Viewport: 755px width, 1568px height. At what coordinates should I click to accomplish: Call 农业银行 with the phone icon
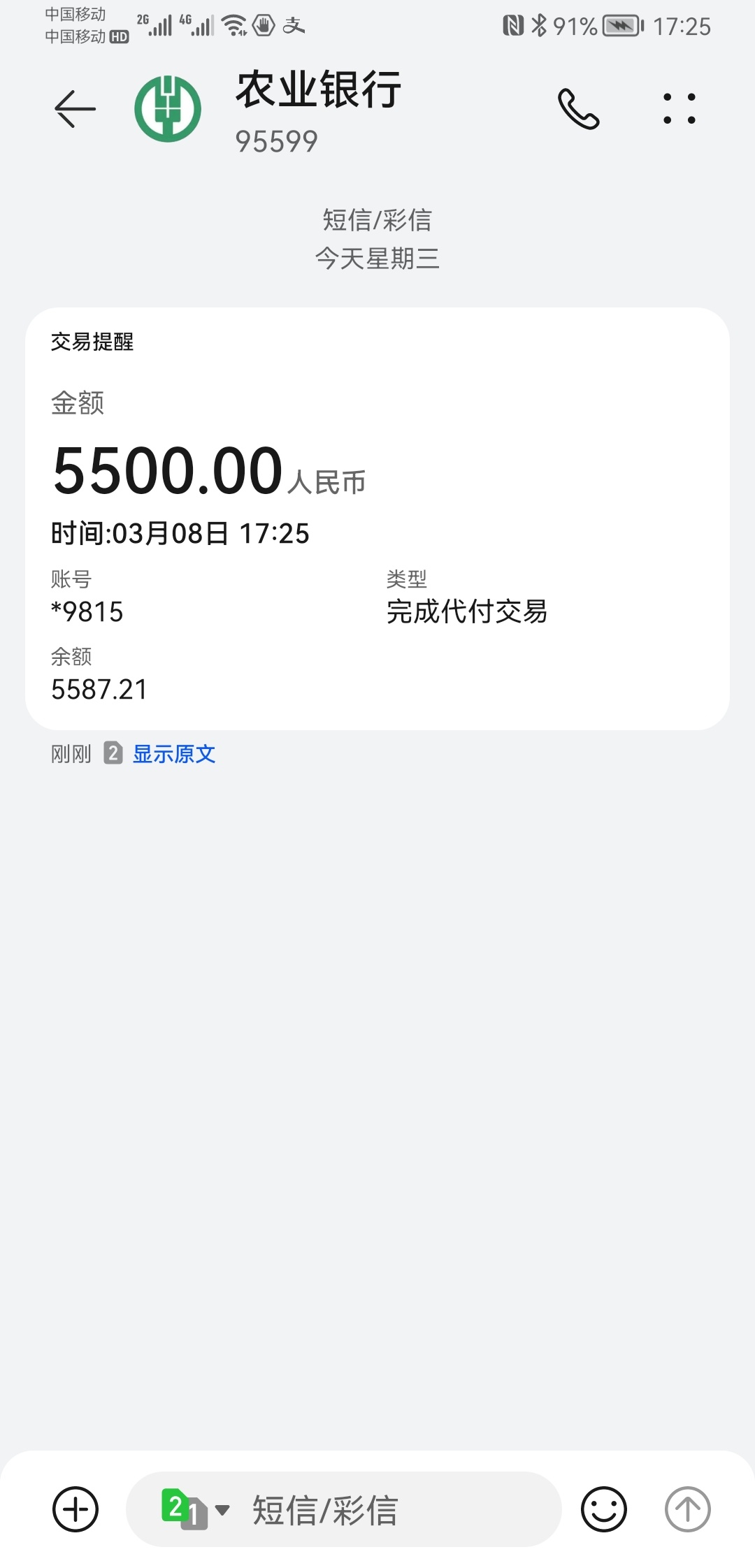click(579, 109)
